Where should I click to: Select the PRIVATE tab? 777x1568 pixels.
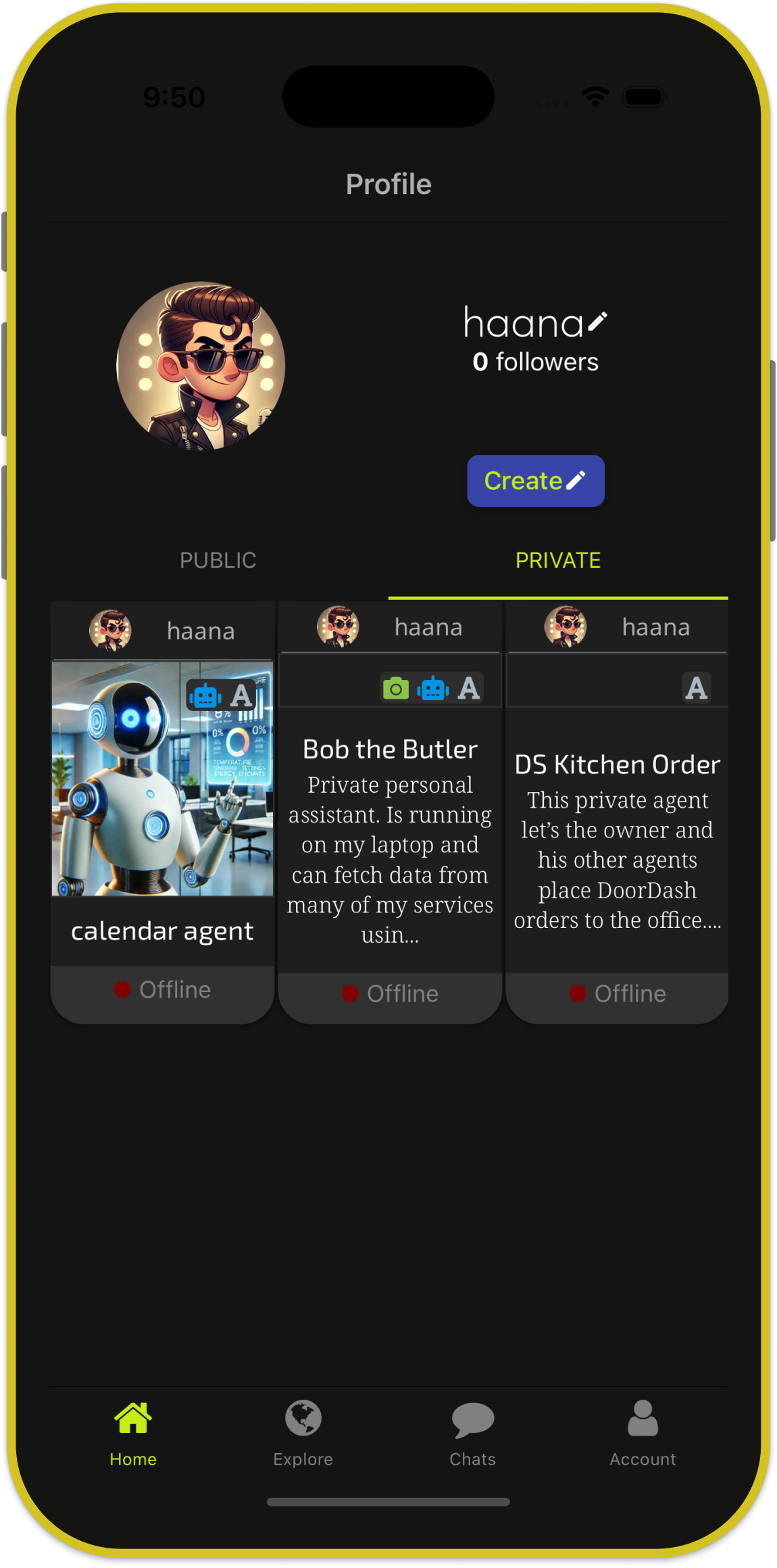(557, 560)
